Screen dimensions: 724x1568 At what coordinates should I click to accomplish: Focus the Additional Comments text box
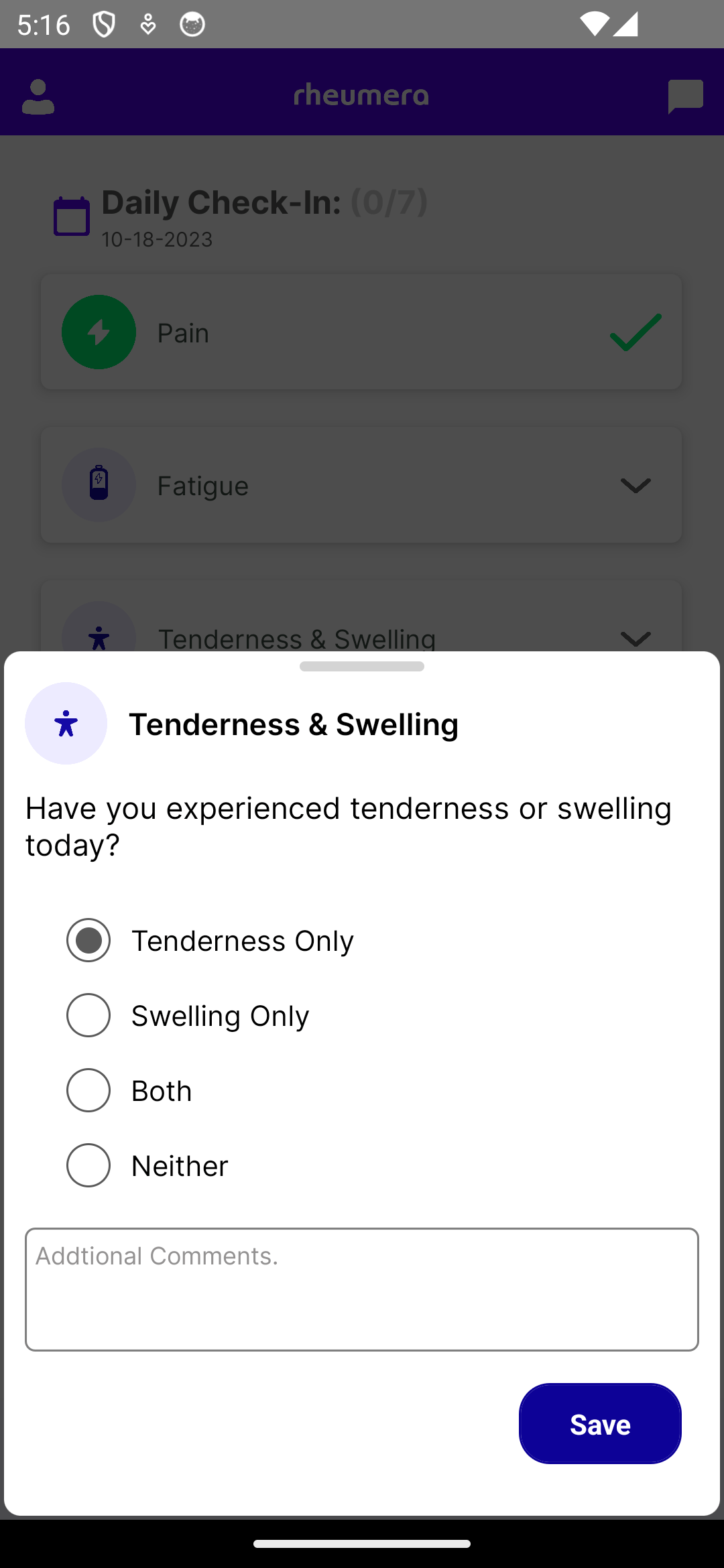(362, 1289)
